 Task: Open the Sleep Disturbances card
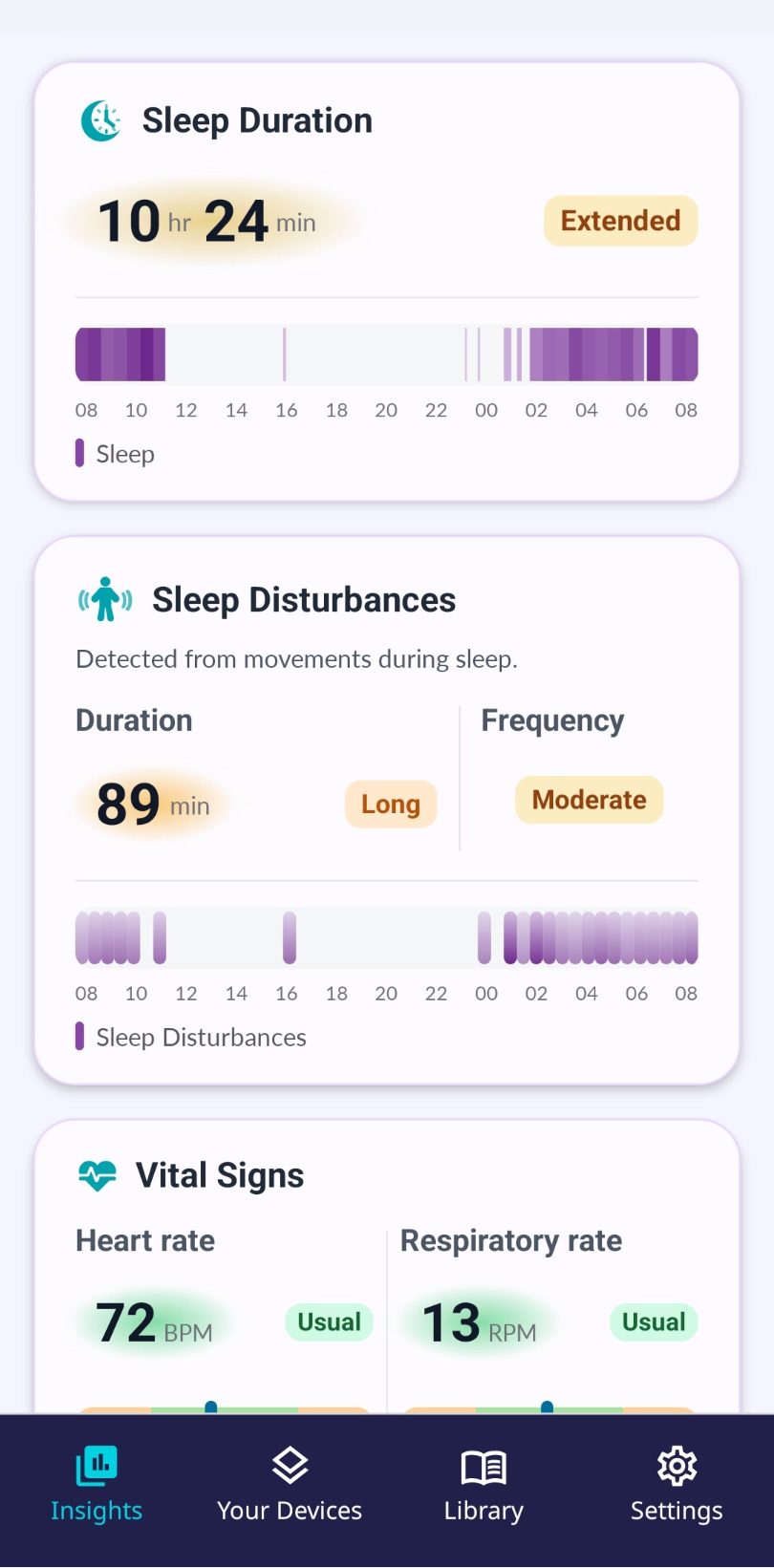(x=387, y=810)
